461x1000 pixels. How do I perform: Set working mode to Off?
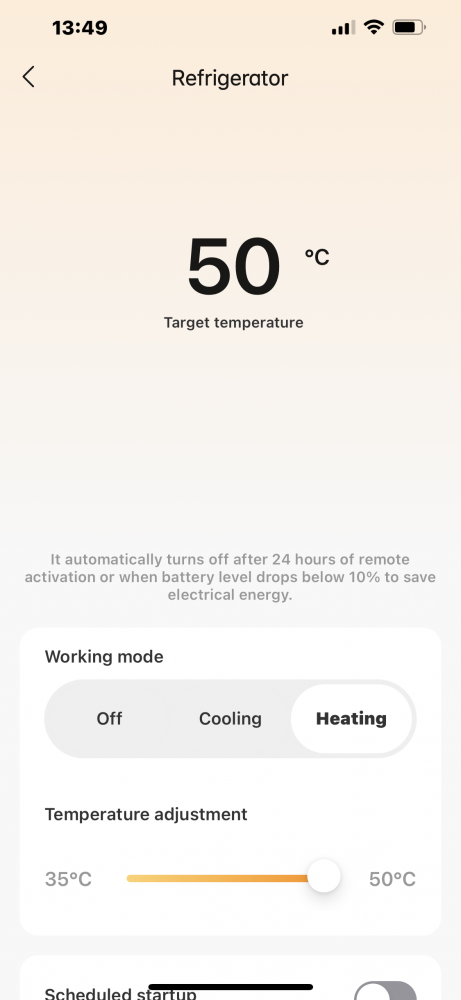pos(109,719)
